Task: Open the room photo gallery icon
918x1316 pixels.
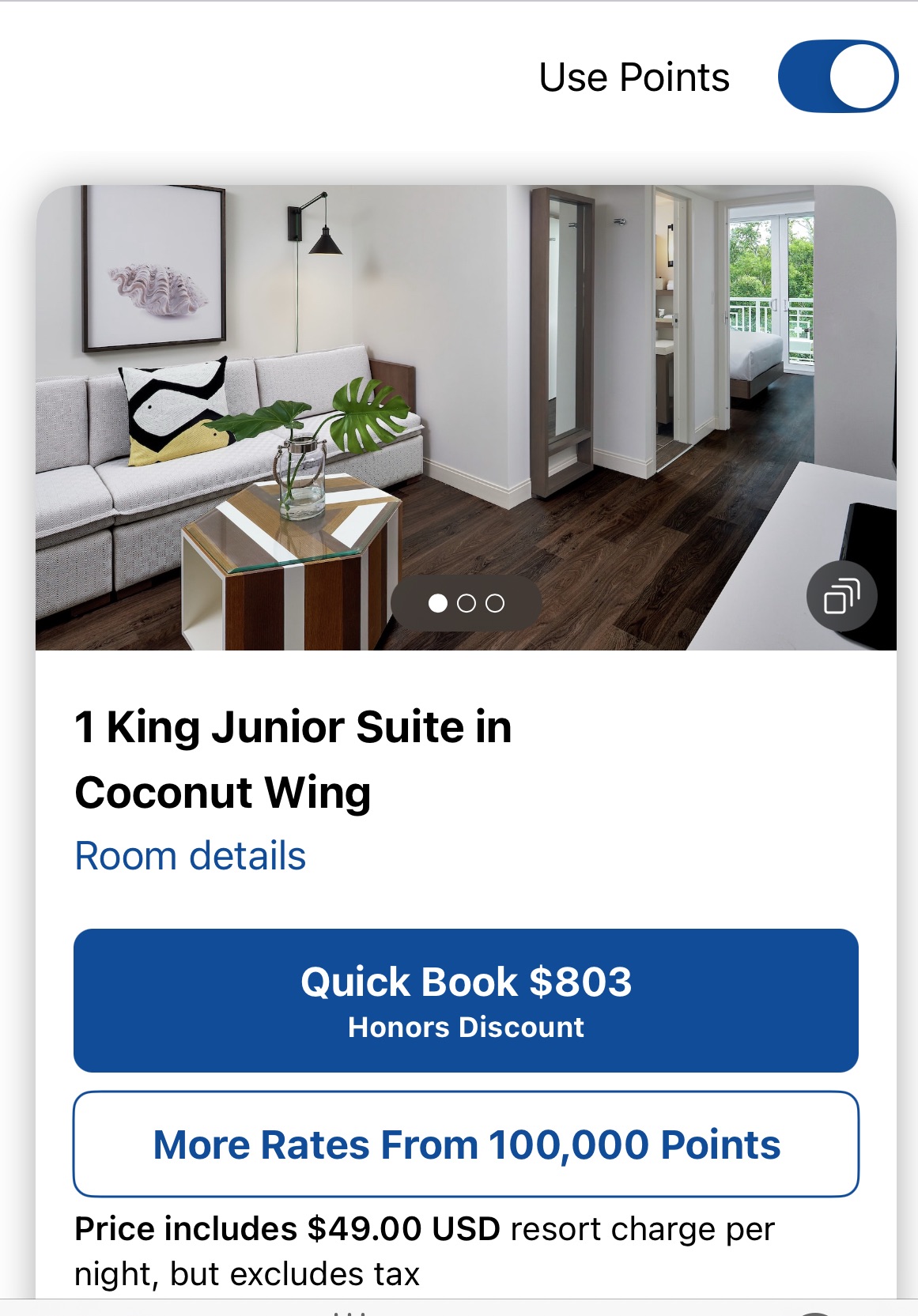Action: pyautogui.click(x=841, y=596)
